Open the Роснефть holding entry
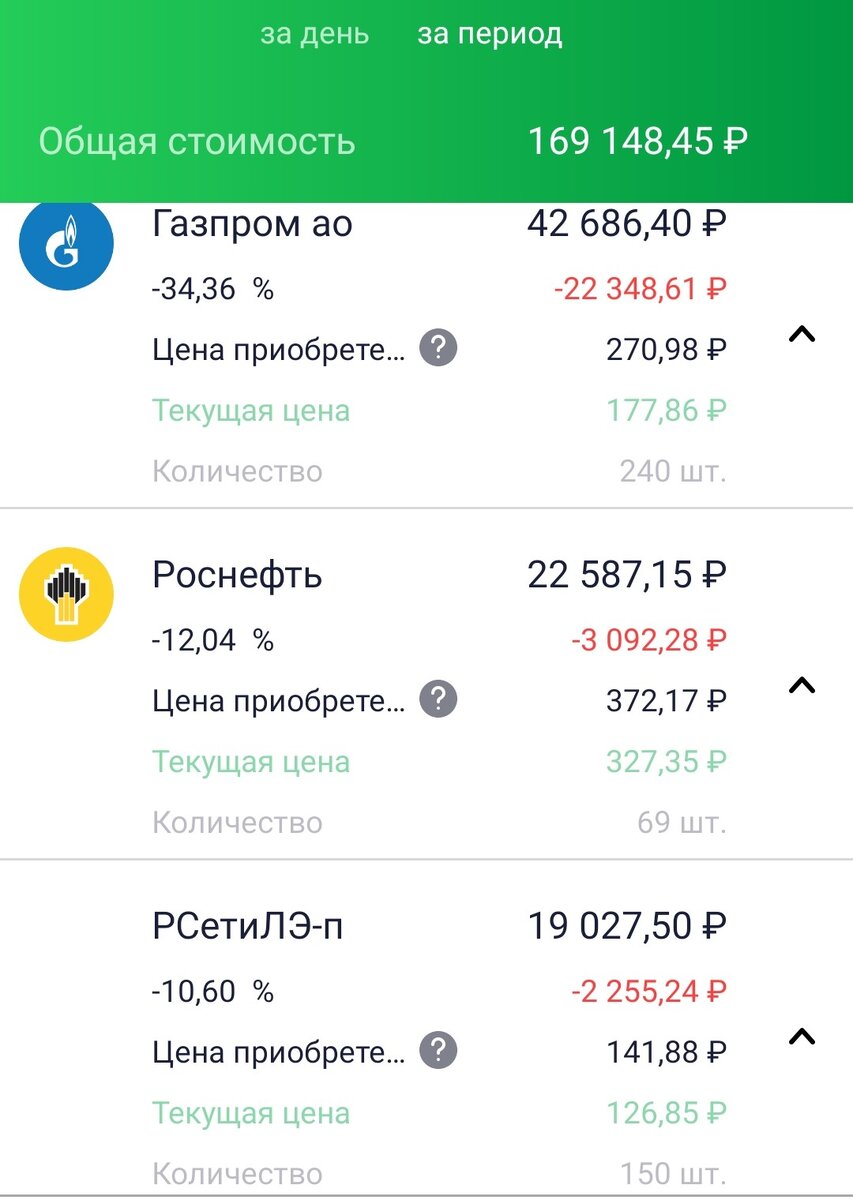The image size is (853, 1200). point(236,575)
